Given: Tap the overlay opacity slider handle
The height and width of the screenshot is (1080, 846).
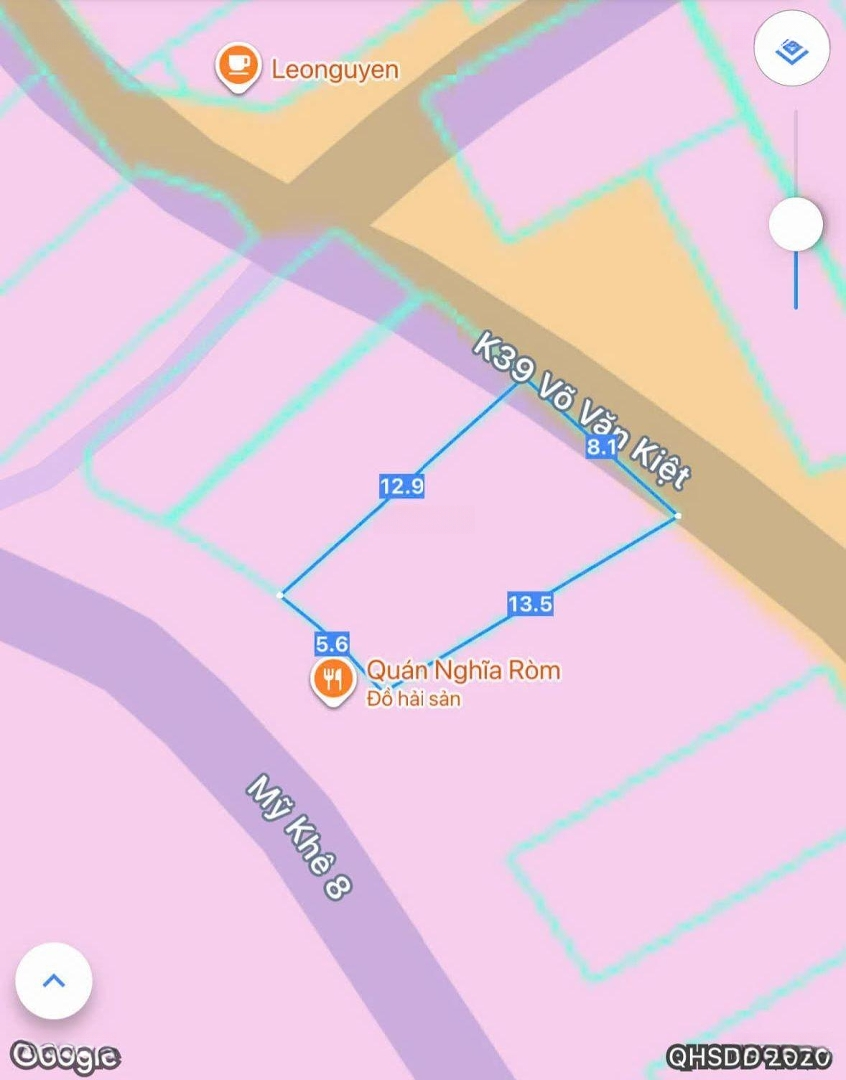Looking at the screenshot, I should coord(796,224).
